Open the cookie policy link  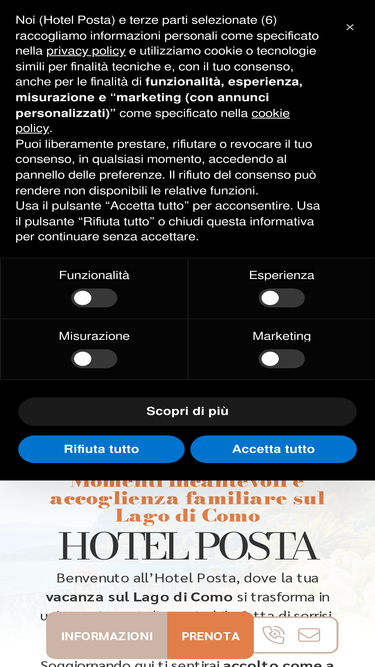coord(153,120)
